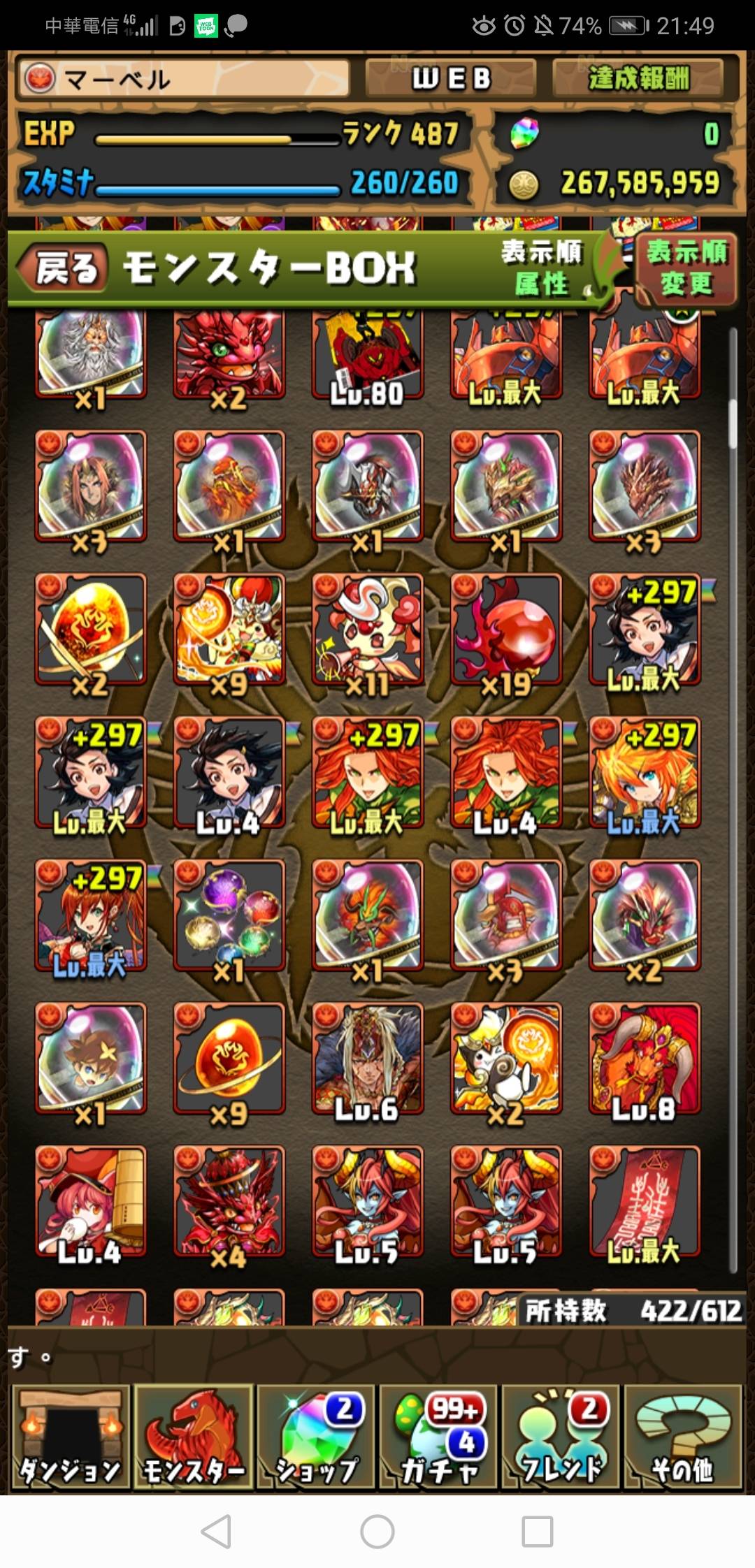Open the 達成報酬 achievement rewards button

pyautogui.click(x=638, y=78)
